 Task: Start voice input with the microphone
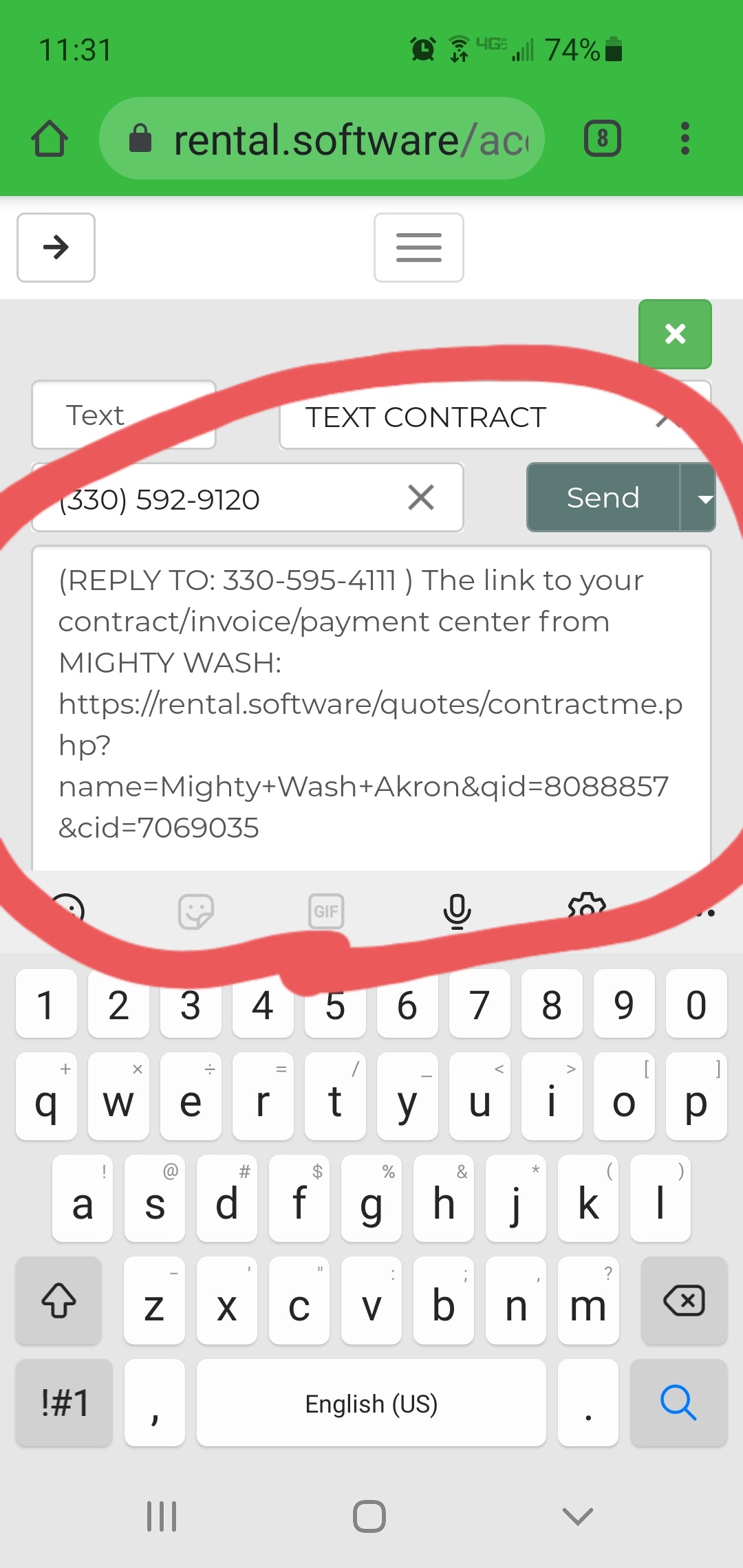click(457, 911)
